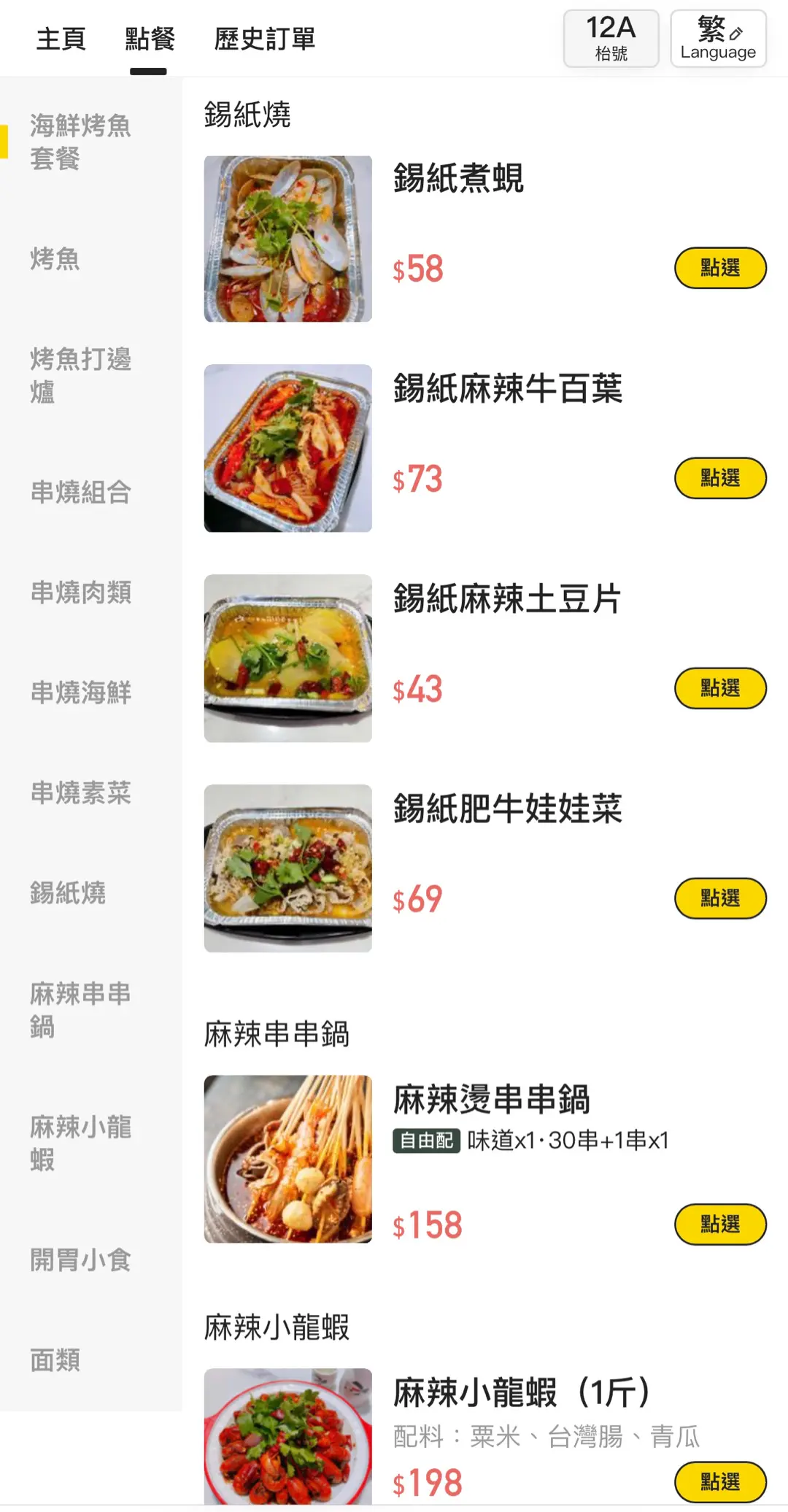Open the 開胃小食 category
The image size is (788, 1512).
click(x=80, y=1260)
